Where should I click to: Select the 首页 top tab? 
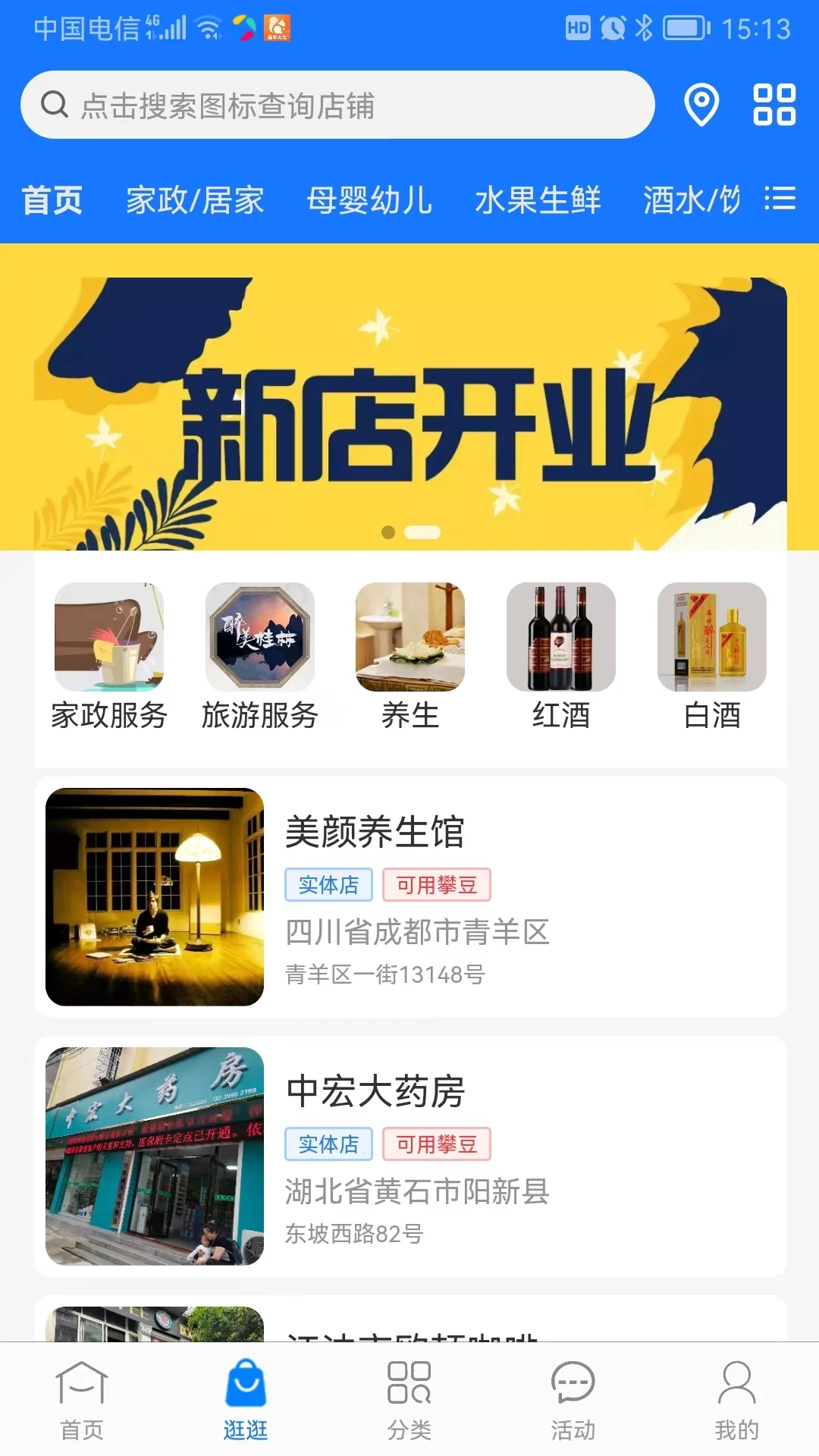tap(52, 201)
